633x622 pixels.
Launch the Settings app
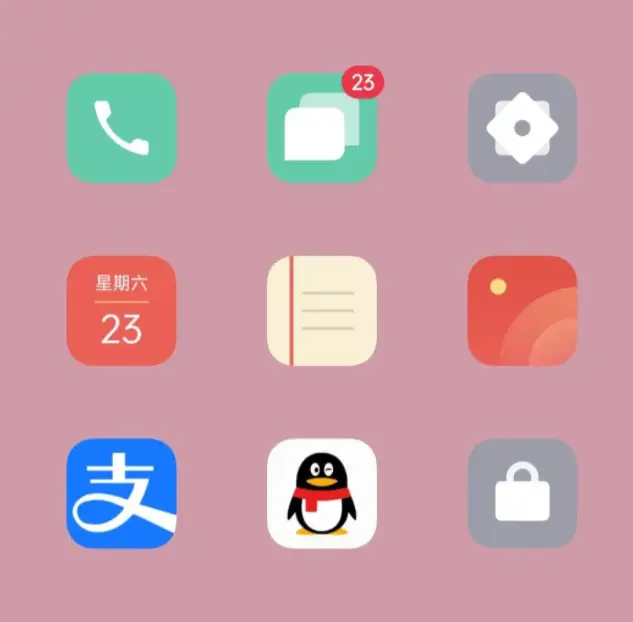522,128
